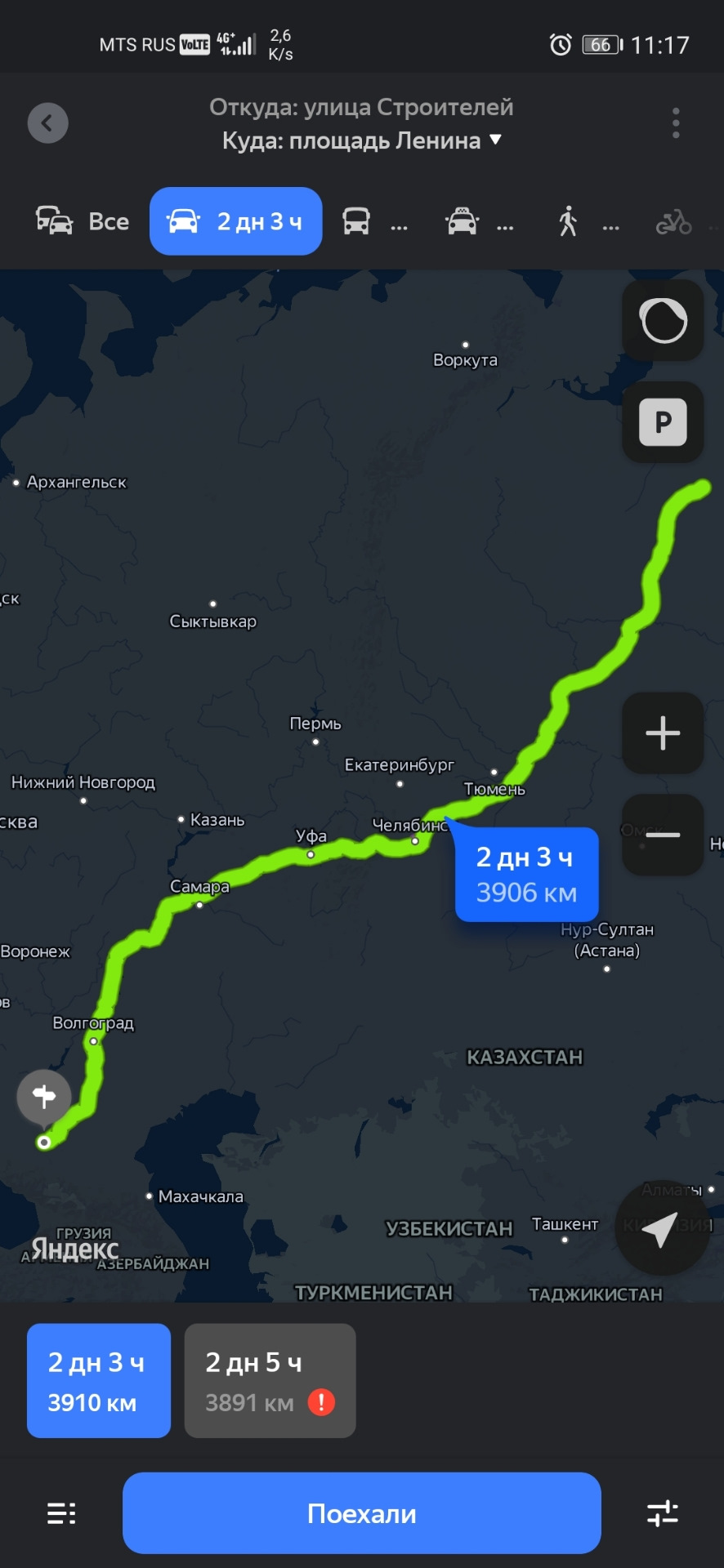Open route settings sliders

(662, 1513)
